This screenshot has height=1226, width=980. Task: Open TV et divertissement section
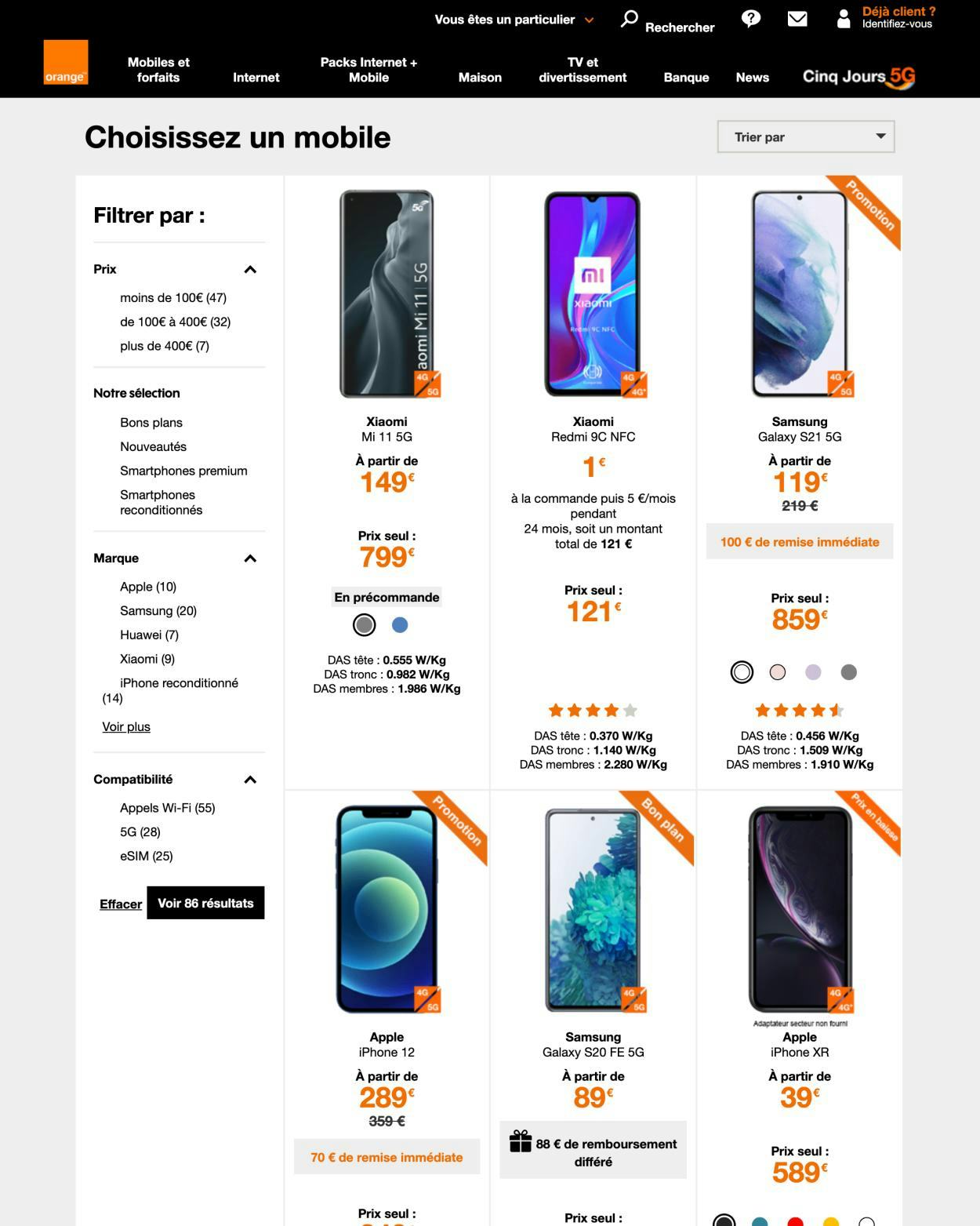(x=583, y=70)
